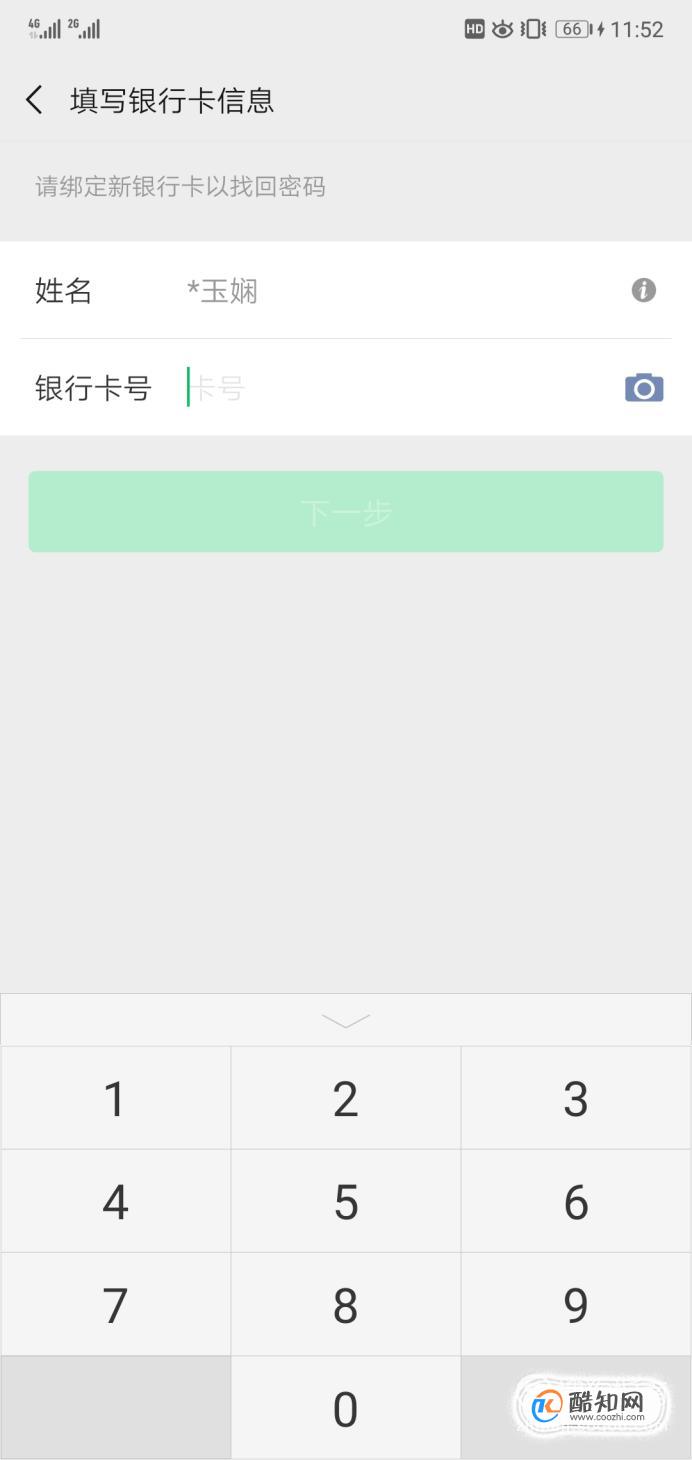The height and width of the screenshot is (1460, 692).
Task: Enter digit 6 on keypad
Action: 576,1202
